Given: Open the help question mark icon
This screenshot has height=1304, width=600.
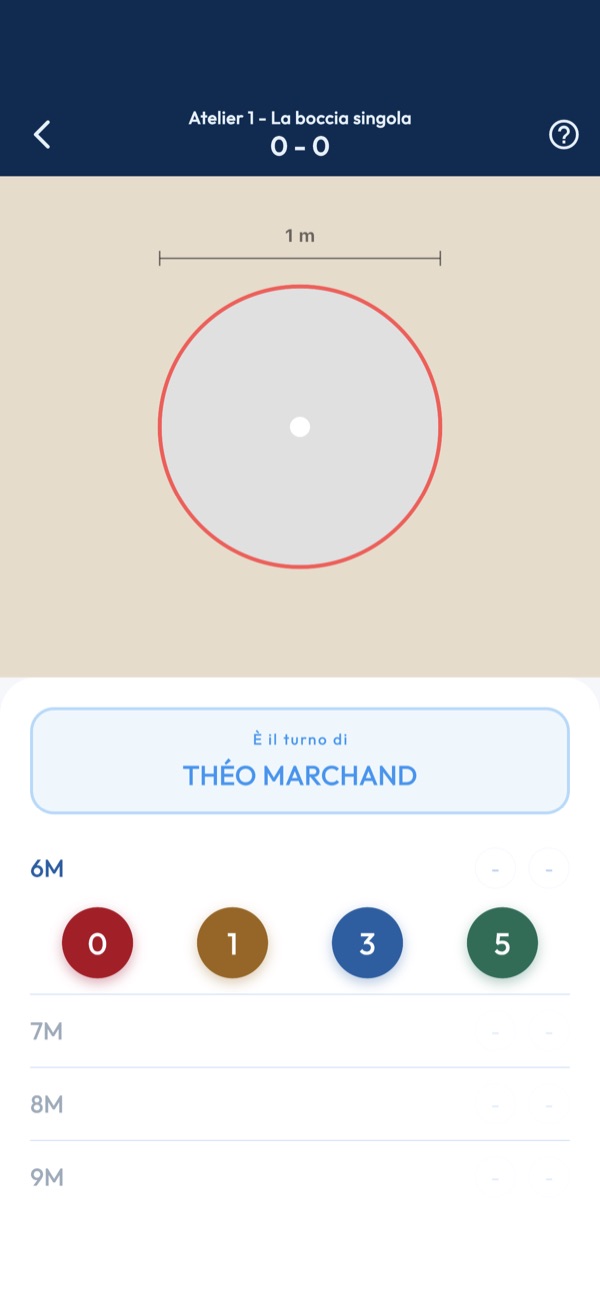Looking at the screenshot, I should pos(564,135).
